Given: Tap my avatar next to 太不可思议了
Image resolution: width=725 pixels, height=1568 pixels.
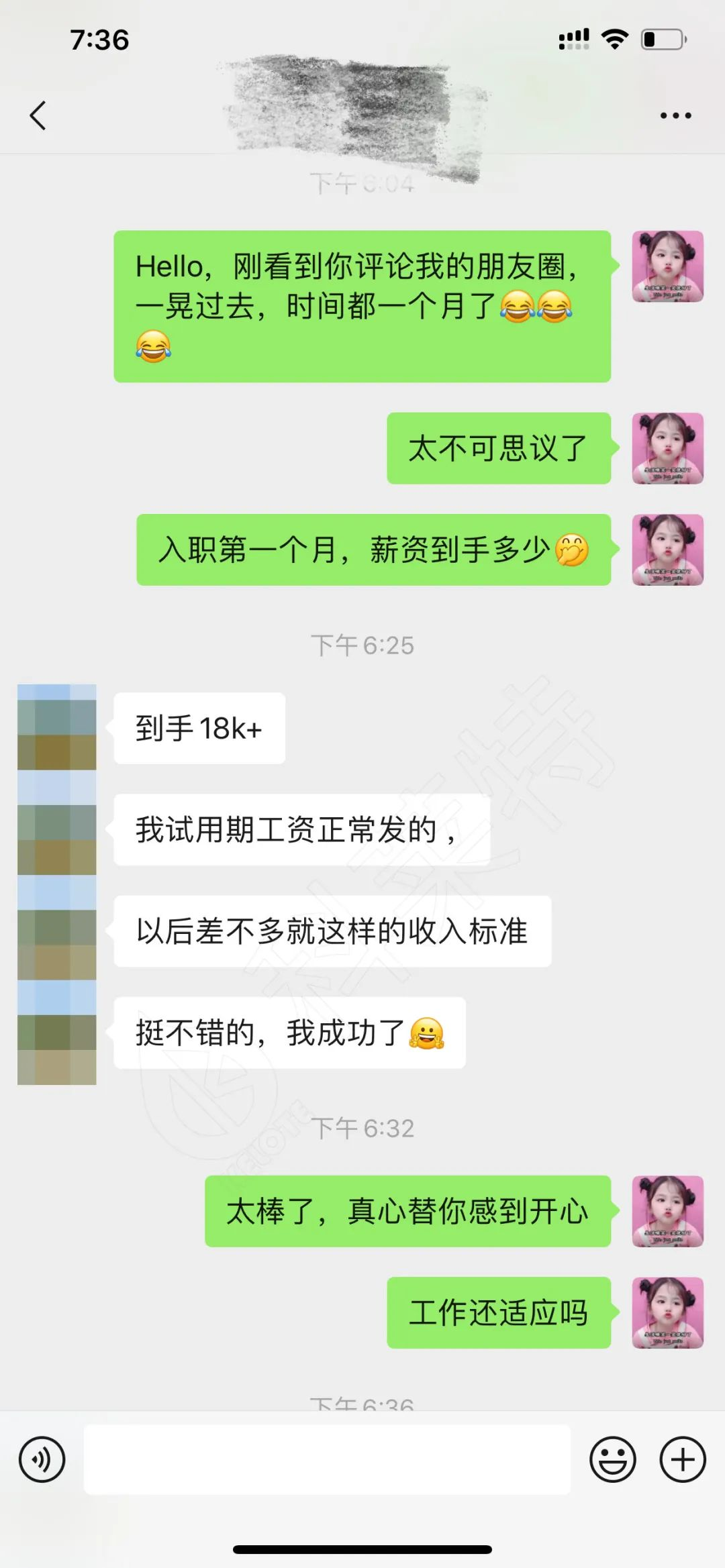Looking at the screenshot, I should [667, 448].
